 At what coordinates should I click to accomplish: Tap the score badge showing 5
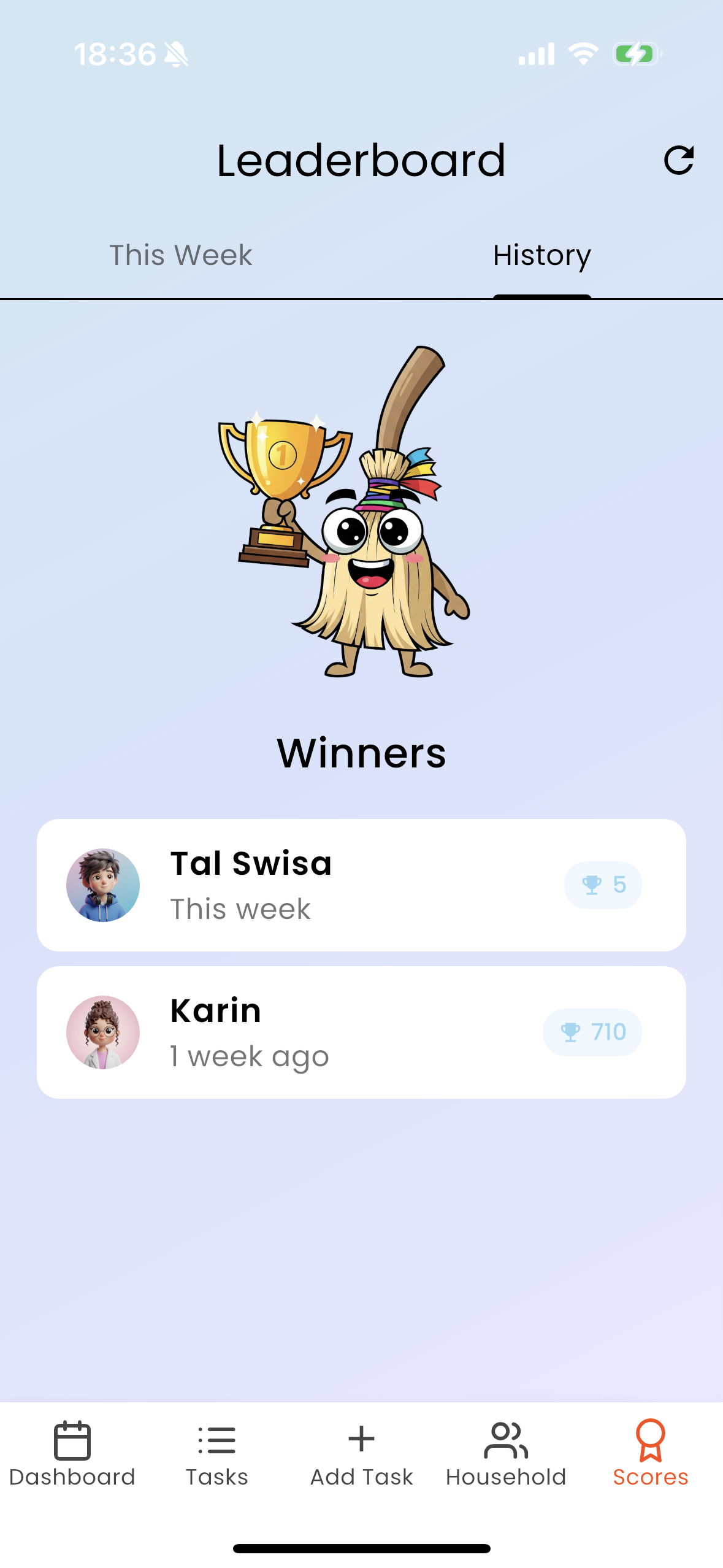[x=603, y=884]
